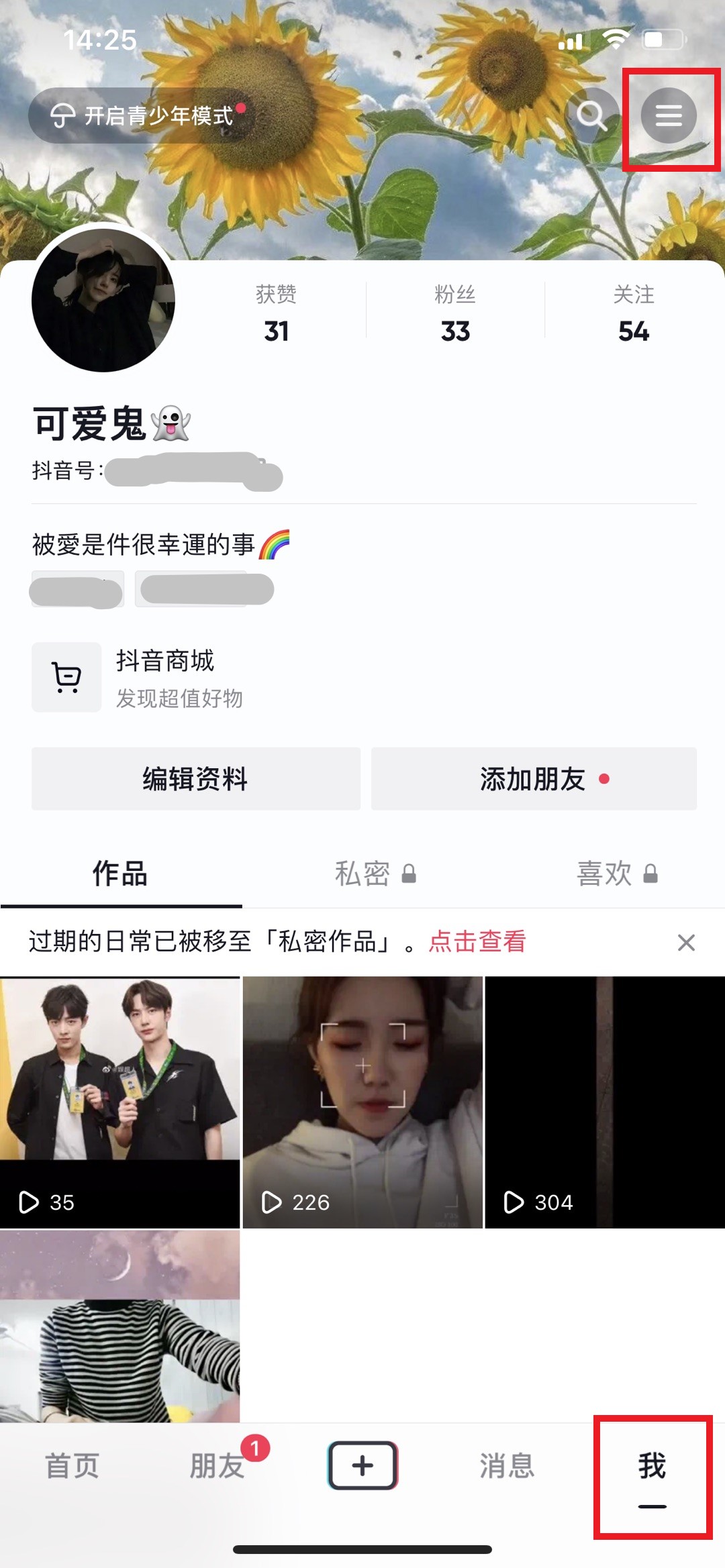
Task: Open the 朋友 friends tab
Action: pos(217,1466)
